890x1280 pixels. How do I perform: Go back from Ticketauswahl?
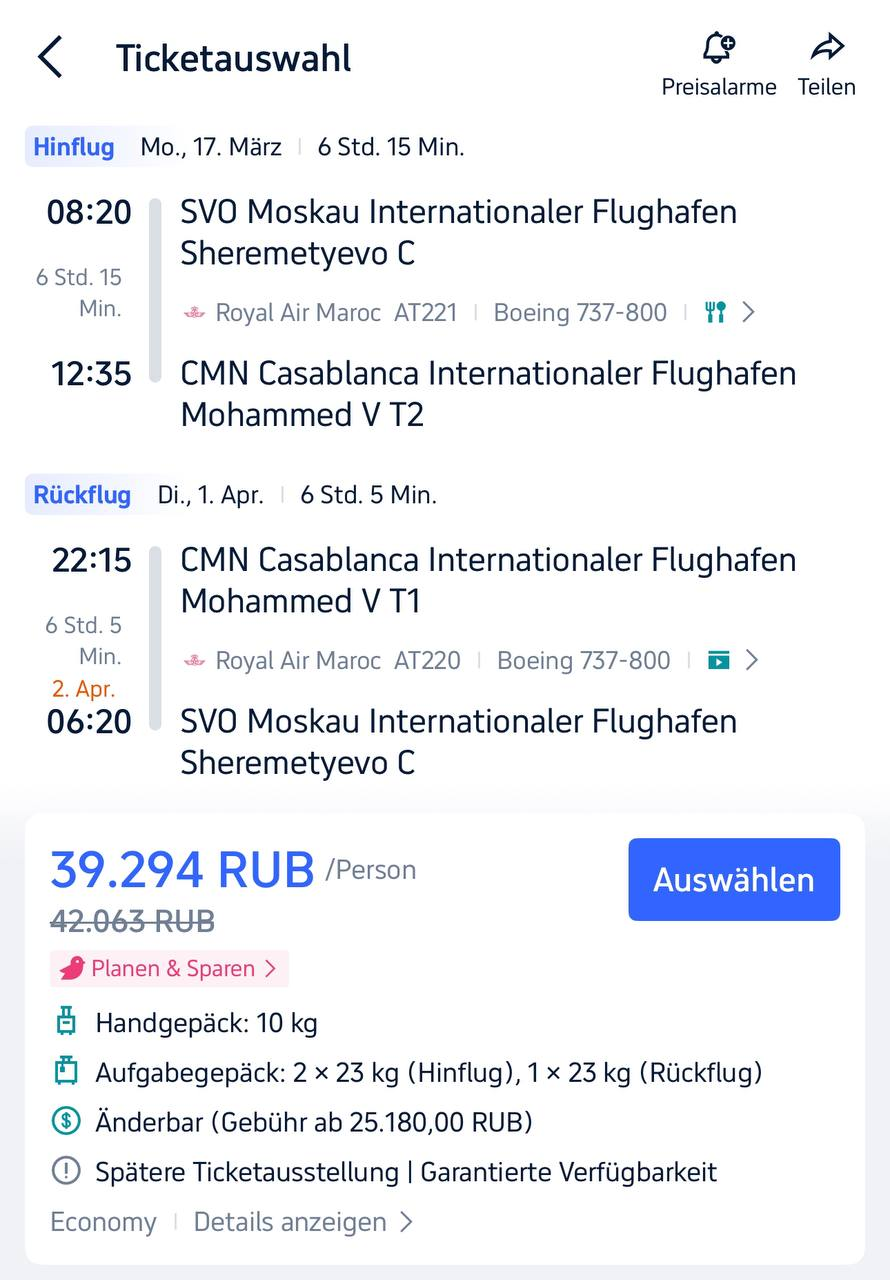coord(50,57)
